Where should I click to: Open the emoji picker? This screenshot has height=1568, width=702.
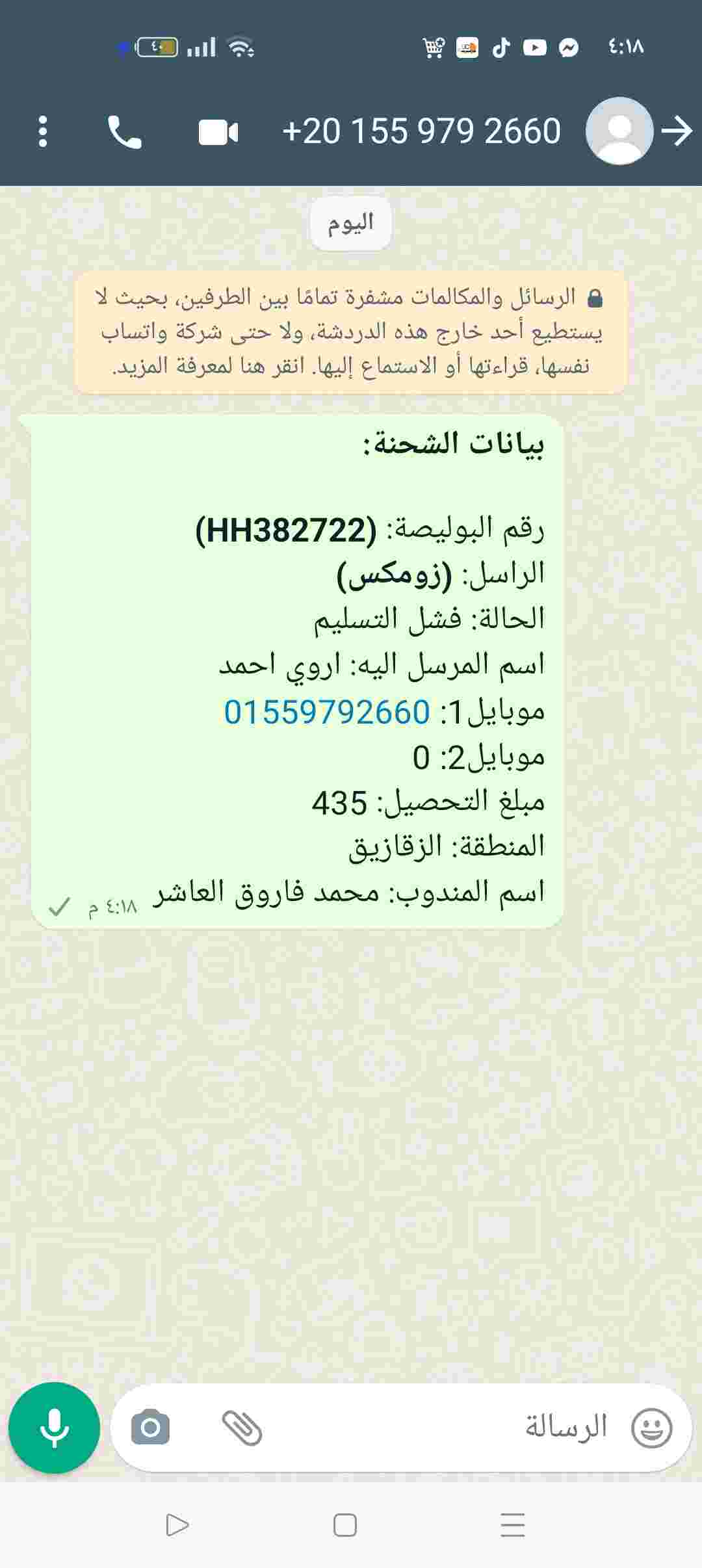651,1428
